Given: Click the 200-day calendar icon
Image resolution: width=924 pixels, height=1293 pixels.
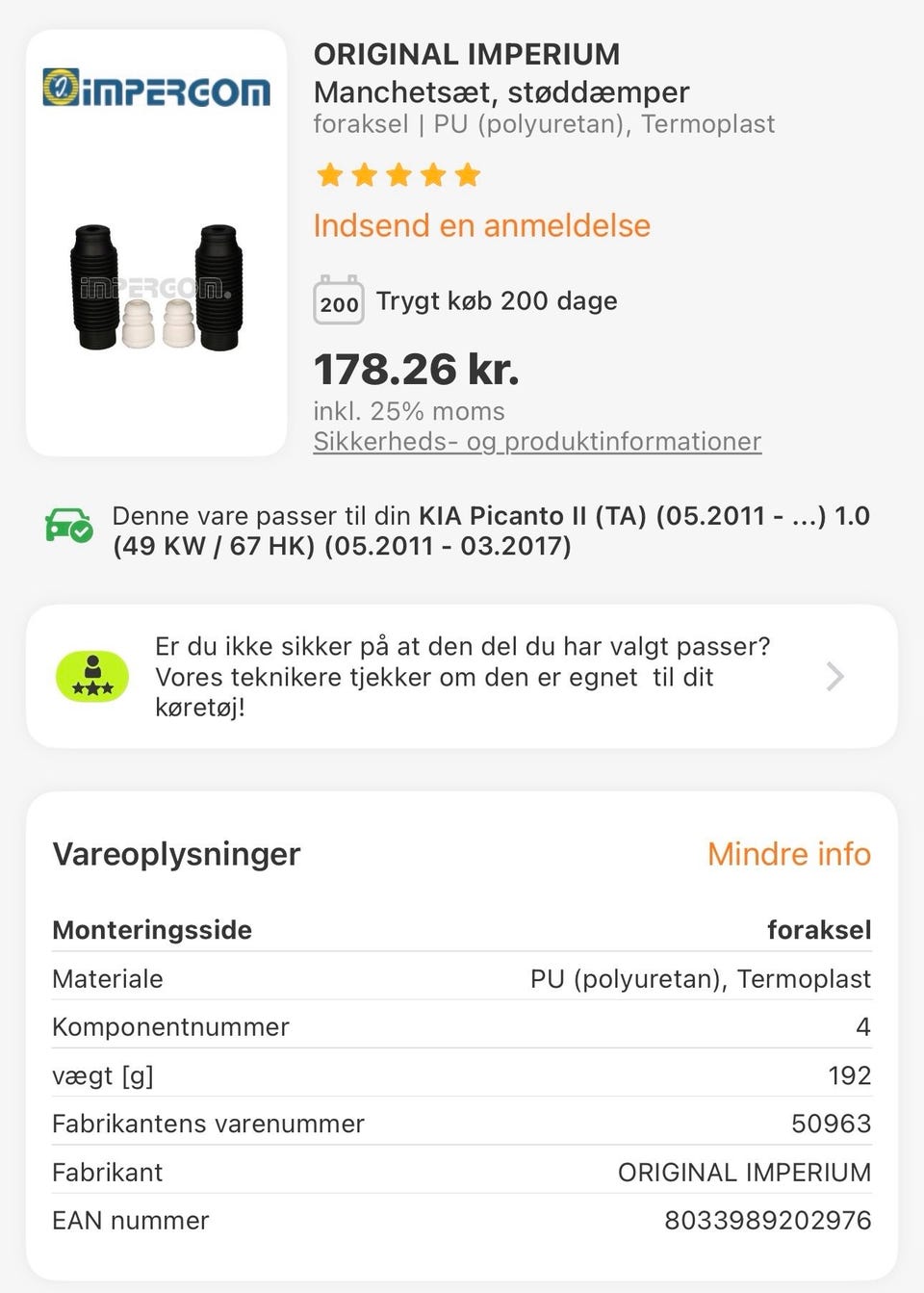Looking at the screenshot, I should [x=338, y=301].
